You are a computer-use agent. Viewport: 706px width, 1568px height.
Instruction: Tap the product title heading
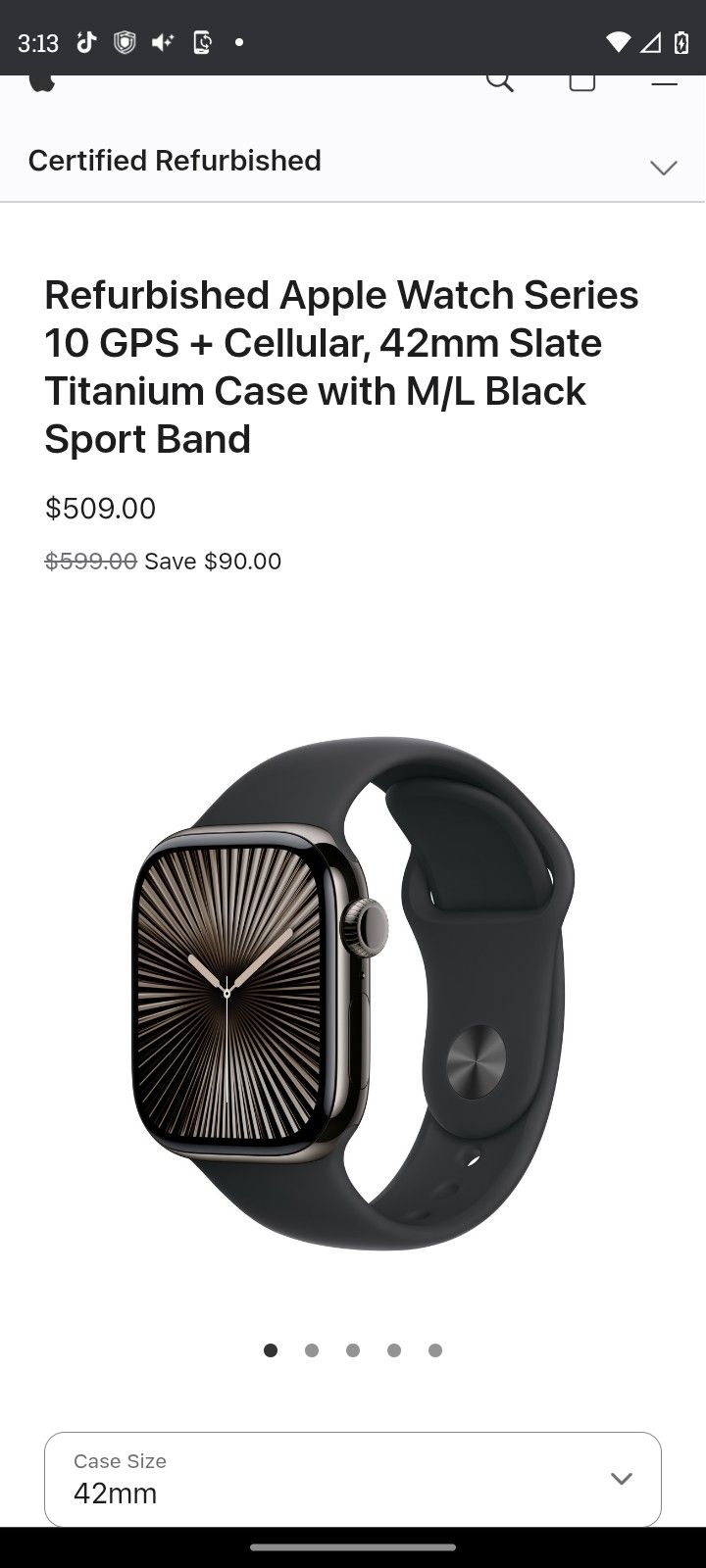click(x=342, y=367)
